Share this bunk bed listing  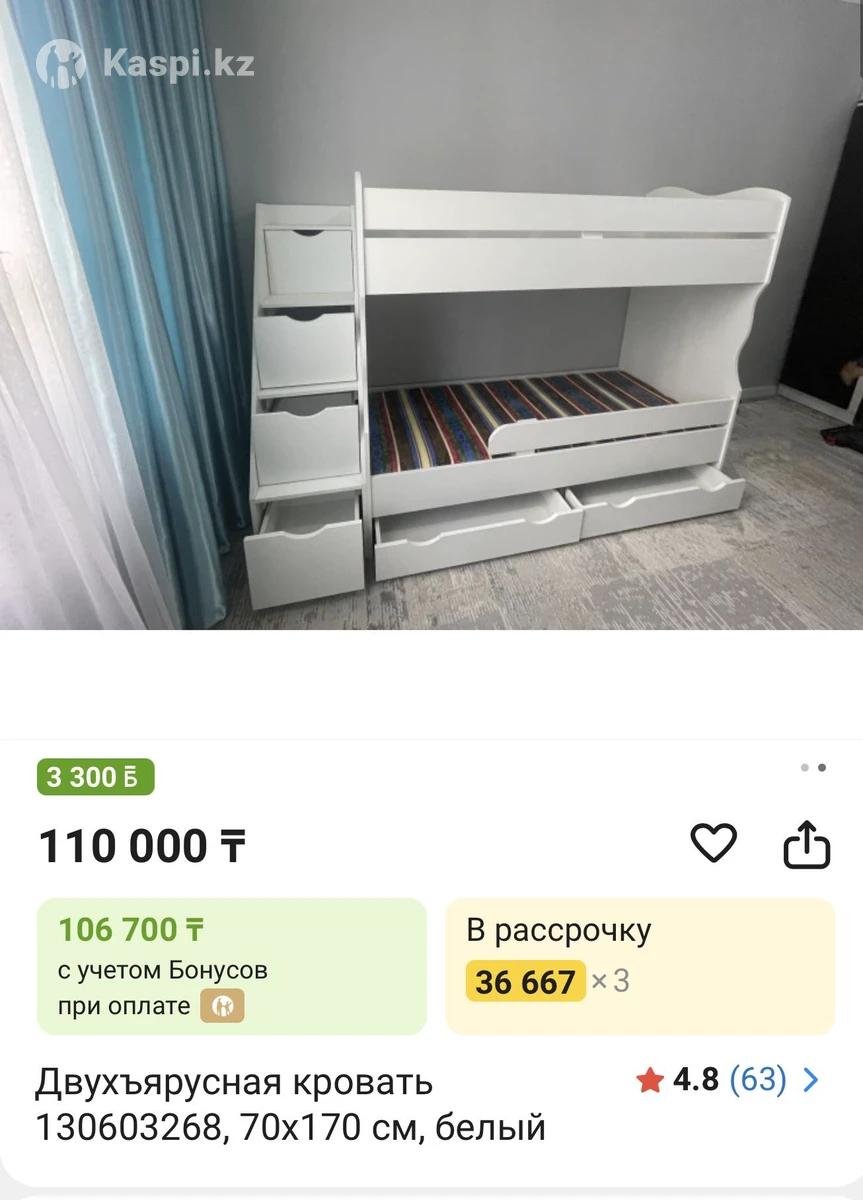tap(806, 845)
